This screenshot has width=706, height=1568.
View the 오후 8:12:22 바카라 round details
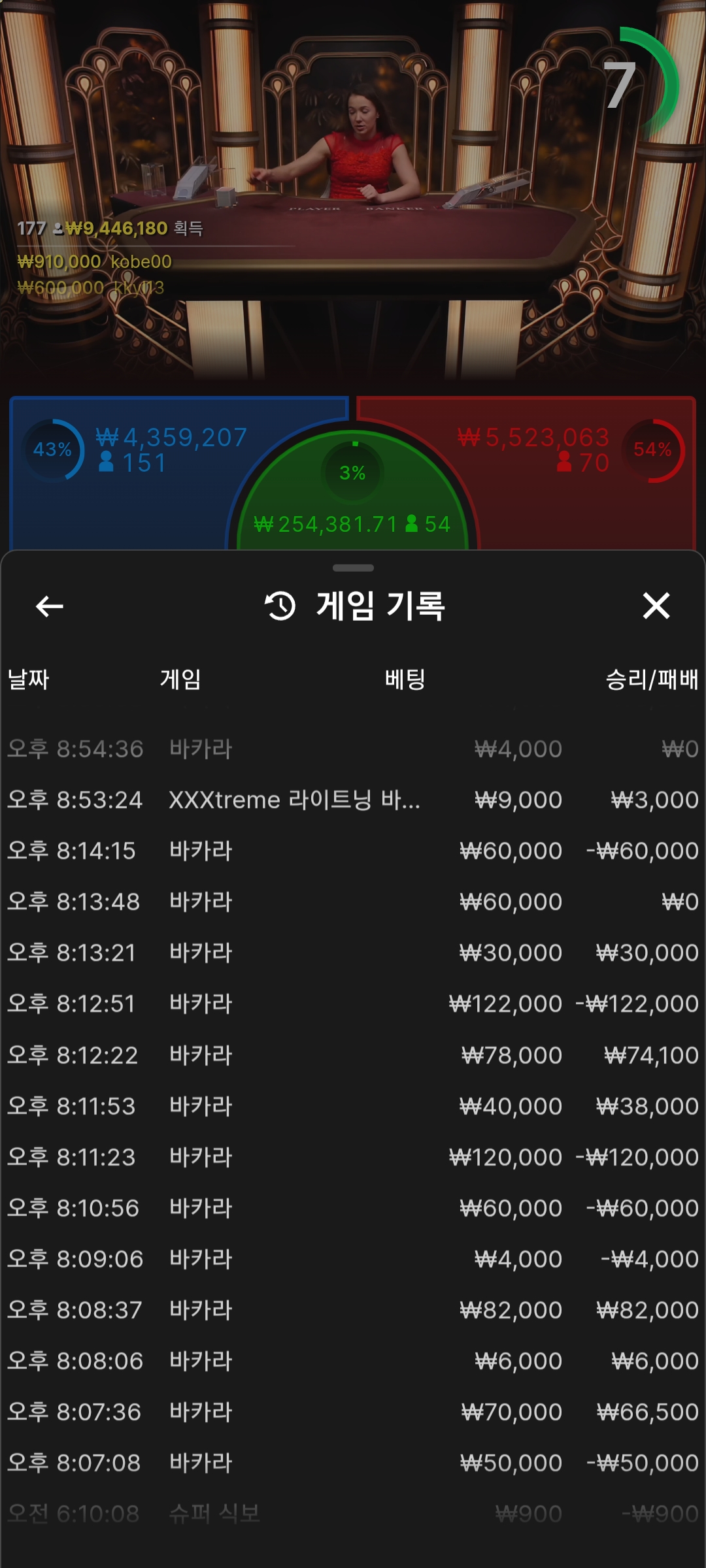click(x=353, y=1055)
